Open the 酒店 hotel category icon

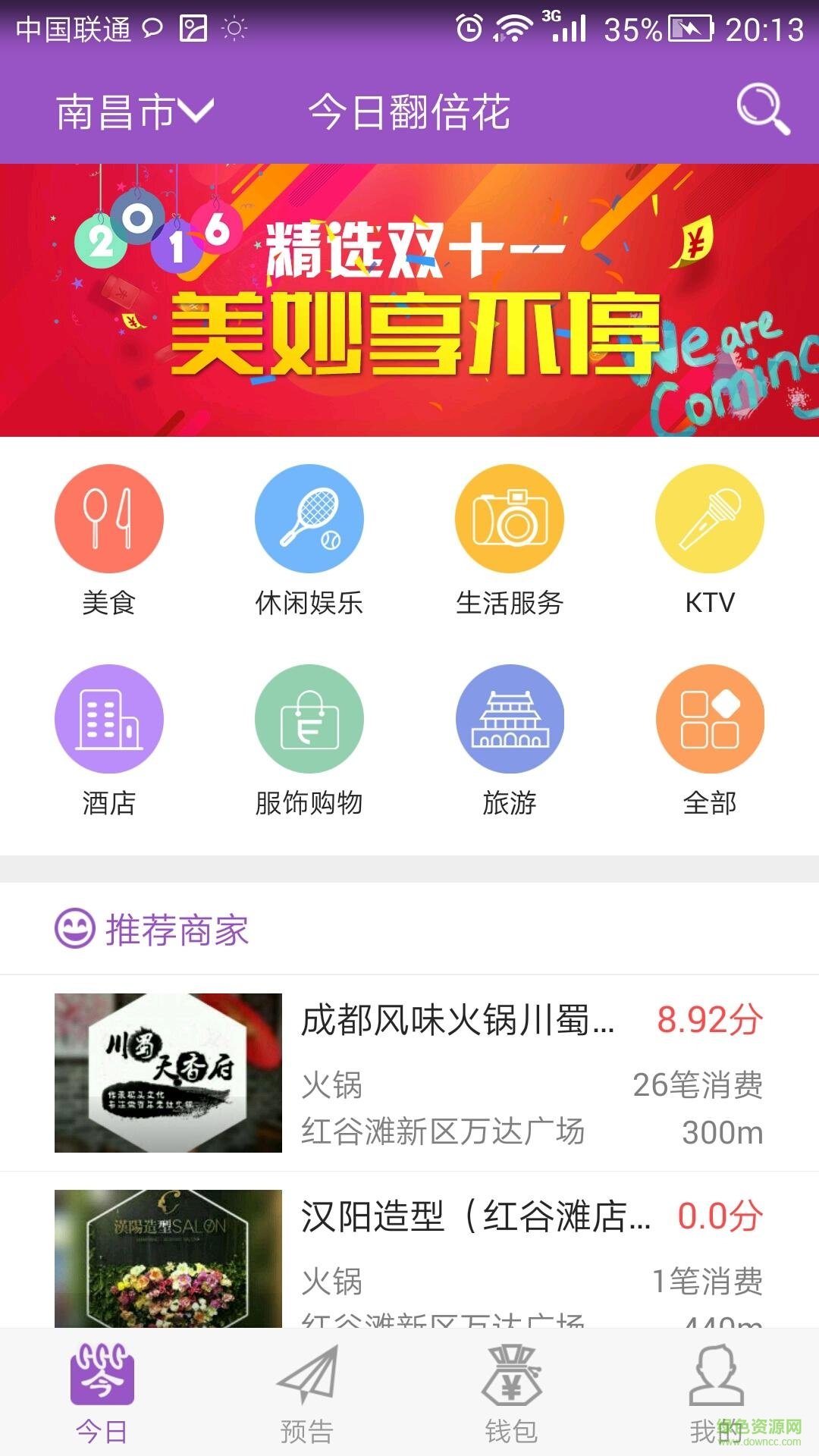click(108, 719)
